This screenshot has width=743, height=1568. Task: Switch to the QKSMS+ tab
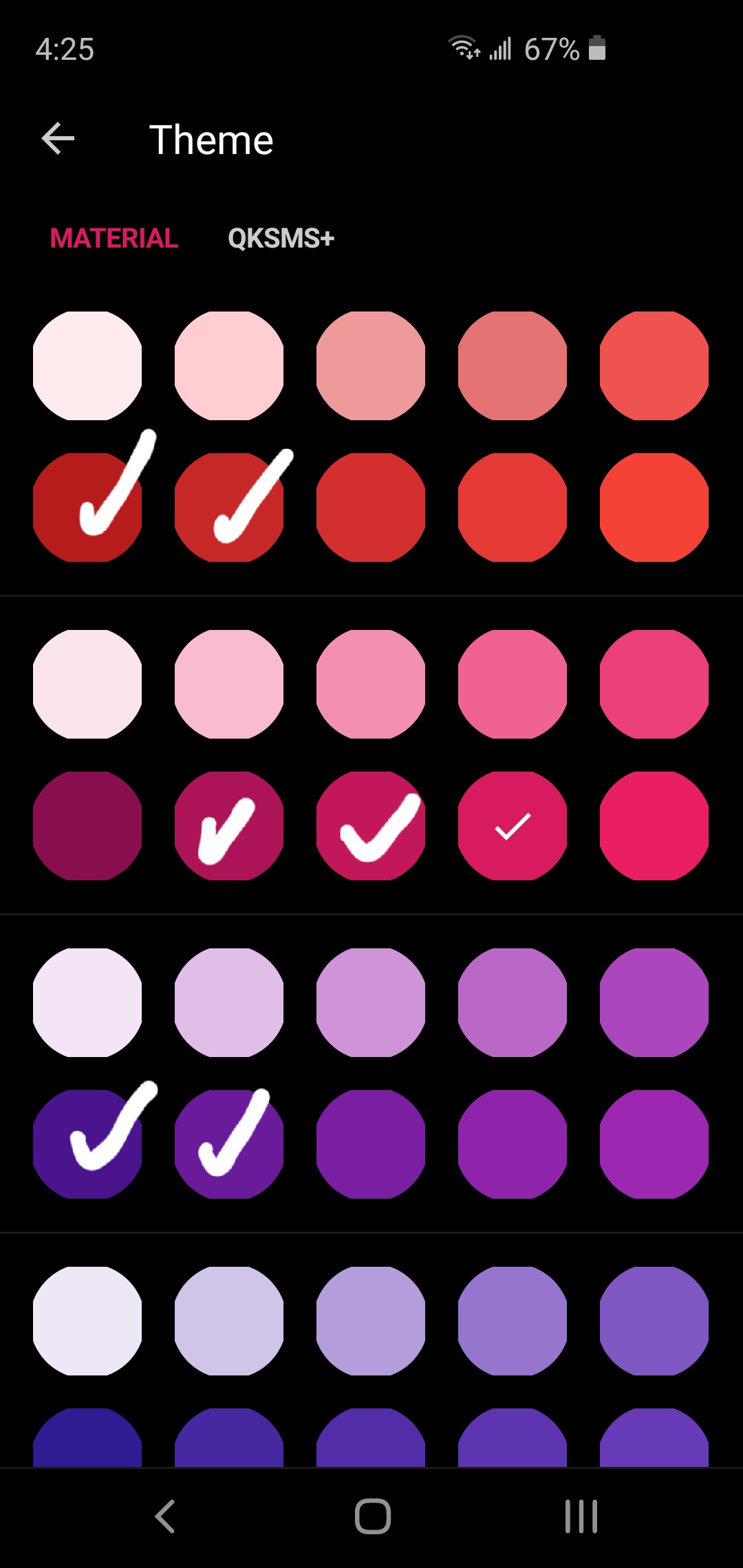pos(281,238)
